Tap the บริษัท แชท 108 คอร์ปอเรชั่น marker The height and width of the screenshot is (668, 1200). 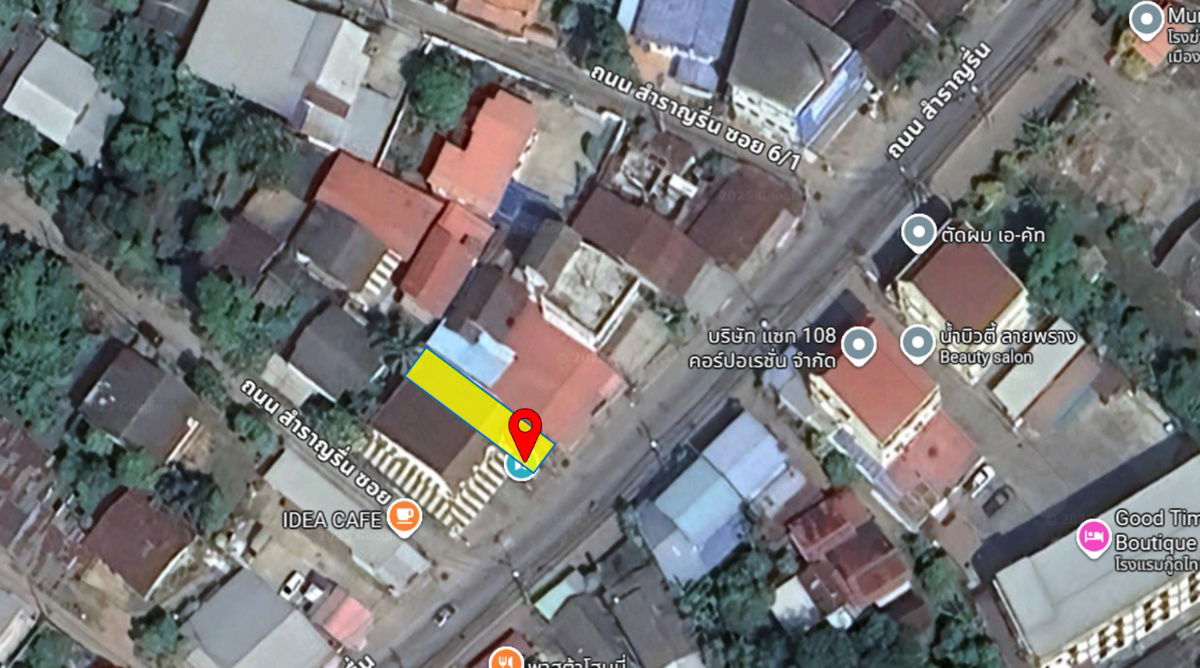[x=858, y=346]
